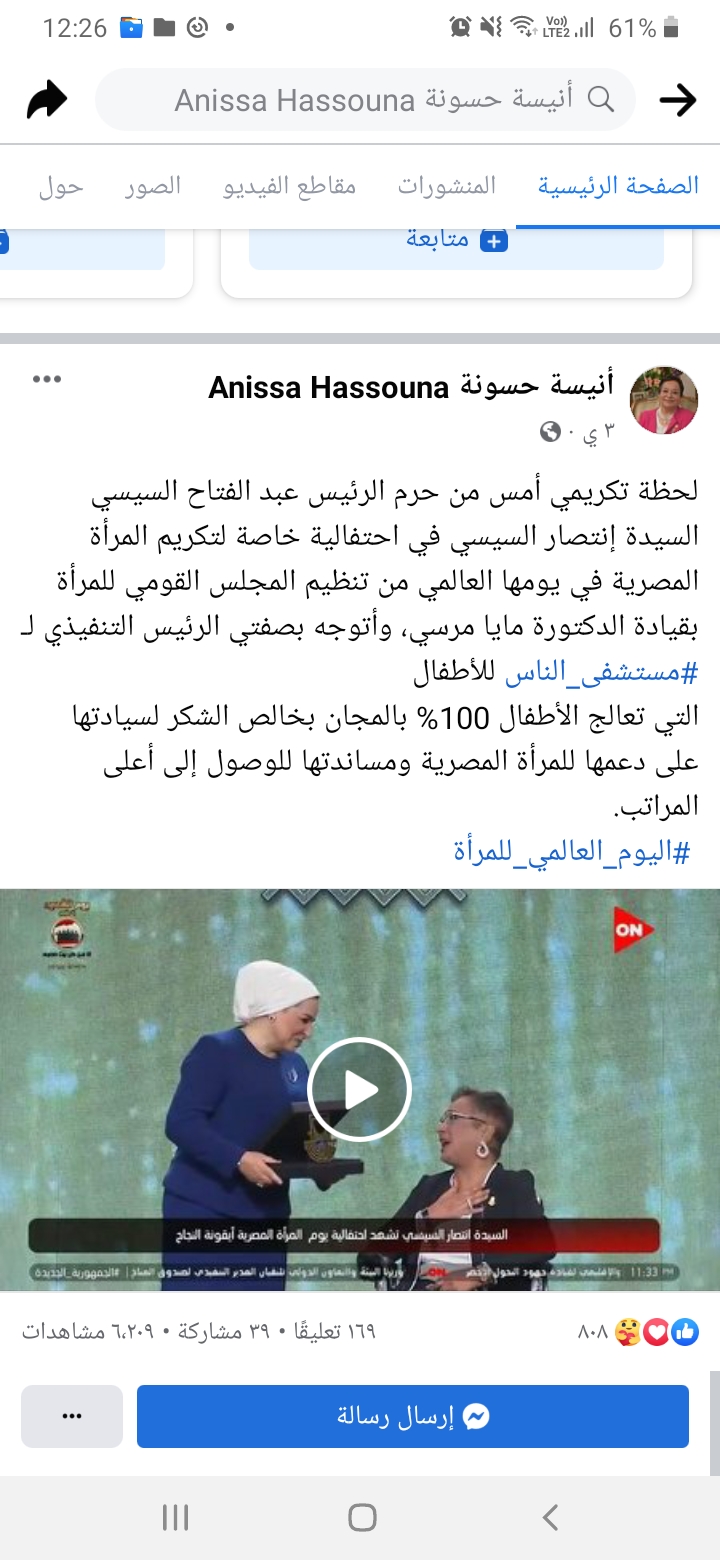This screenshot has width=720, height=1560.
Task: Open the حول tab
Action: tap(61, 186)
